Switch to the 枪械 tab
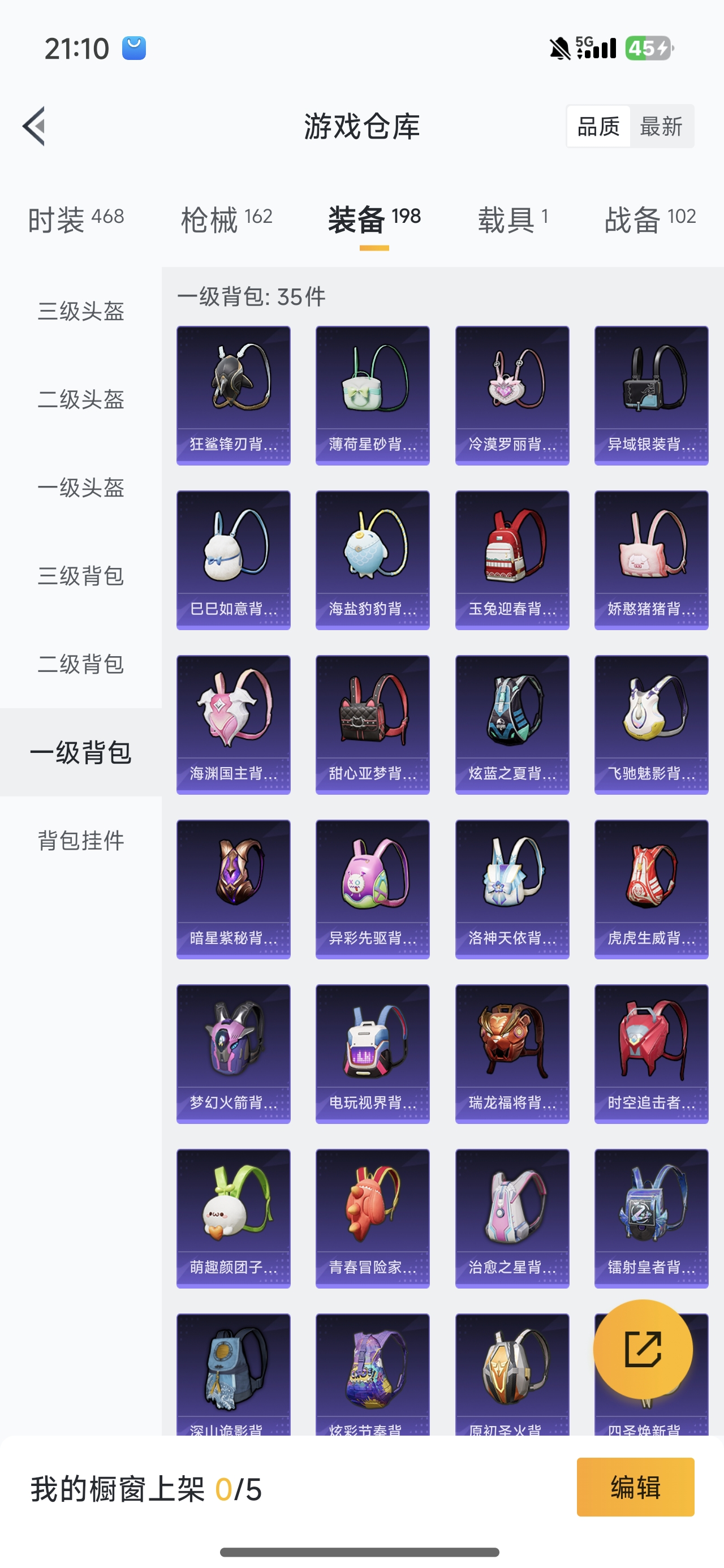724x1568 pixels. pos(226,219)
